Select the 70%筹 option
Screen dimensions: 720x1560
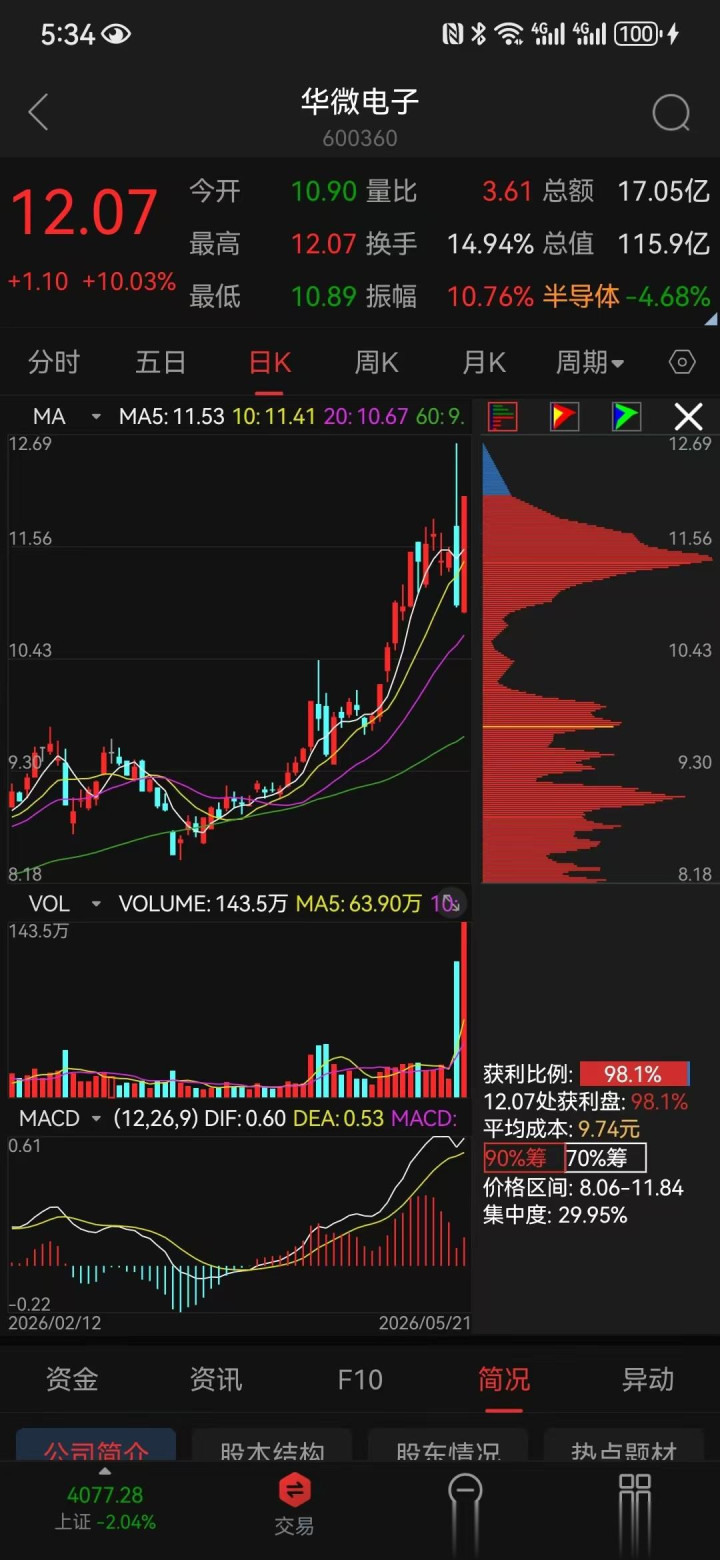click(x=605, y=1158)
